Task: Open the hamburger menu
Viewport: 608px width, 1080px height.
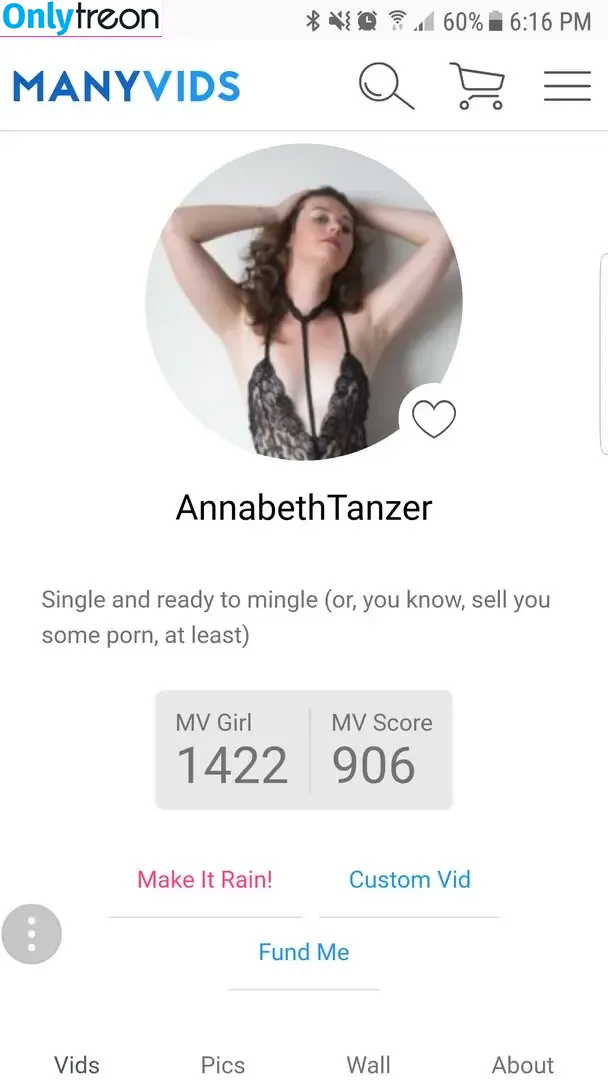Action: coord(567,86)
